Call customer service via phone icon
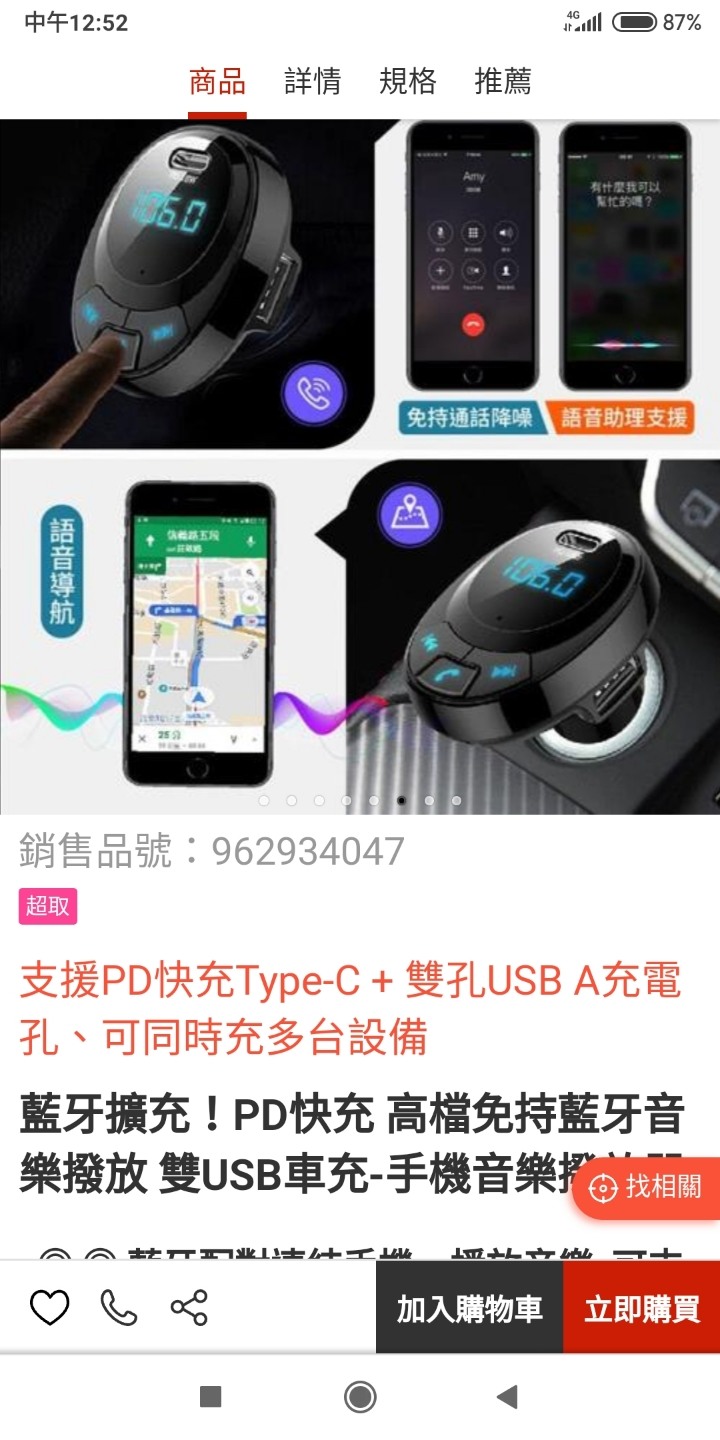Image resolution: width=720 pixels, height=1440 pixels. pyautogui.click(x=119, y=1308)
